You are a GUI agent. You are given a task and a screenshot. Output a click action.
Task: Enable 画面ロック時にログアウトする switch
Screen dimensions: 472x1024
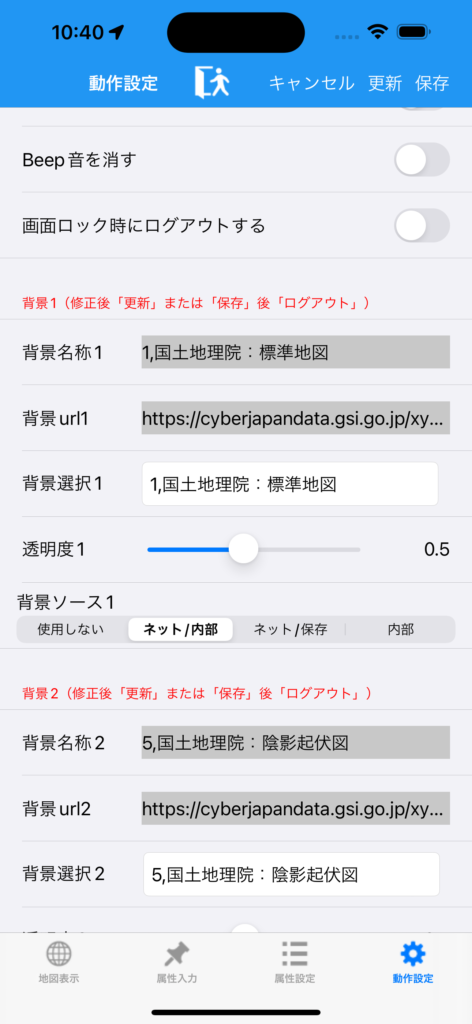[x=422, y=225]
